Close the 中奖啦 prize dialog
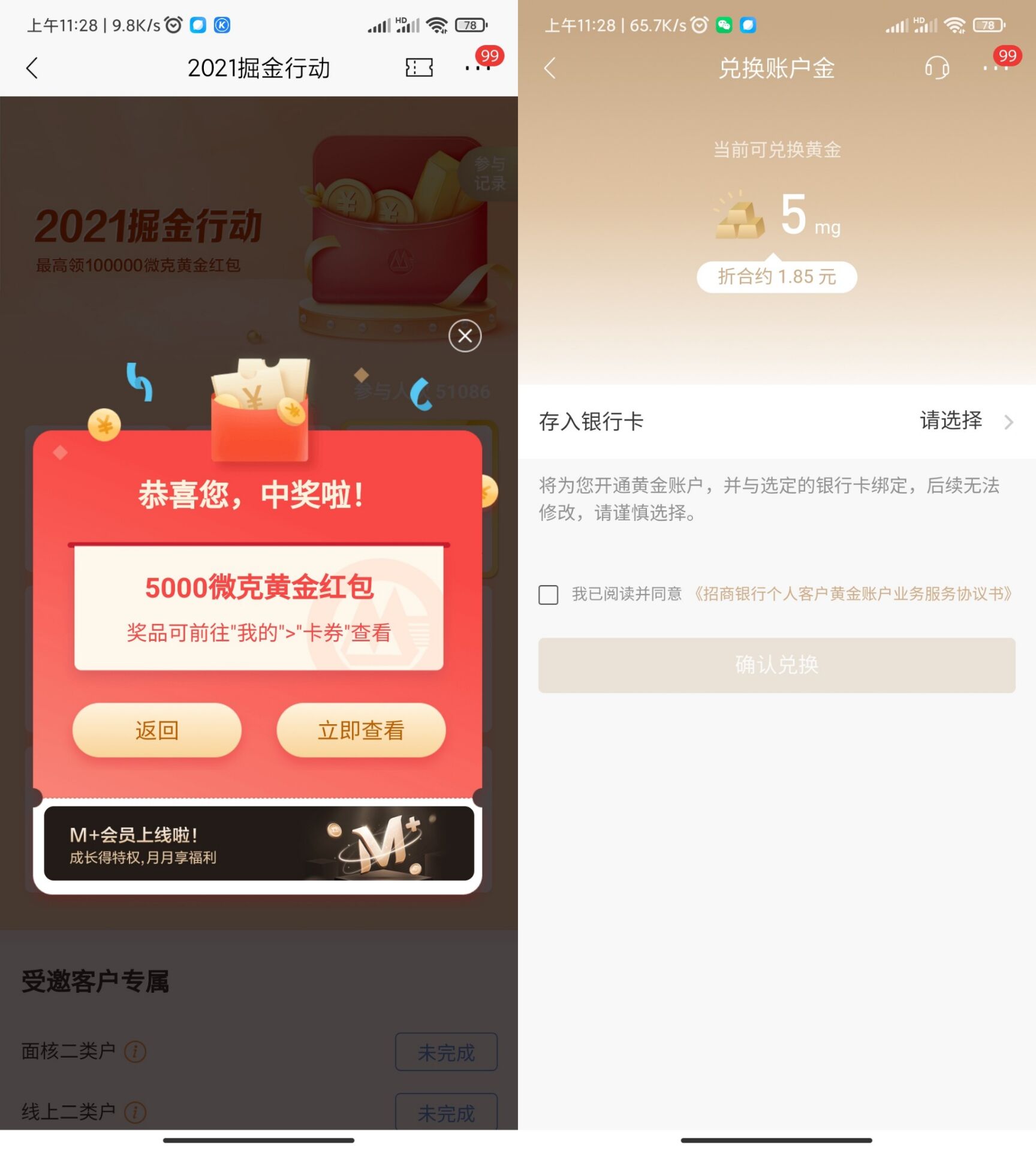Screen dimensions: 1036x1151 coord(465,336)
